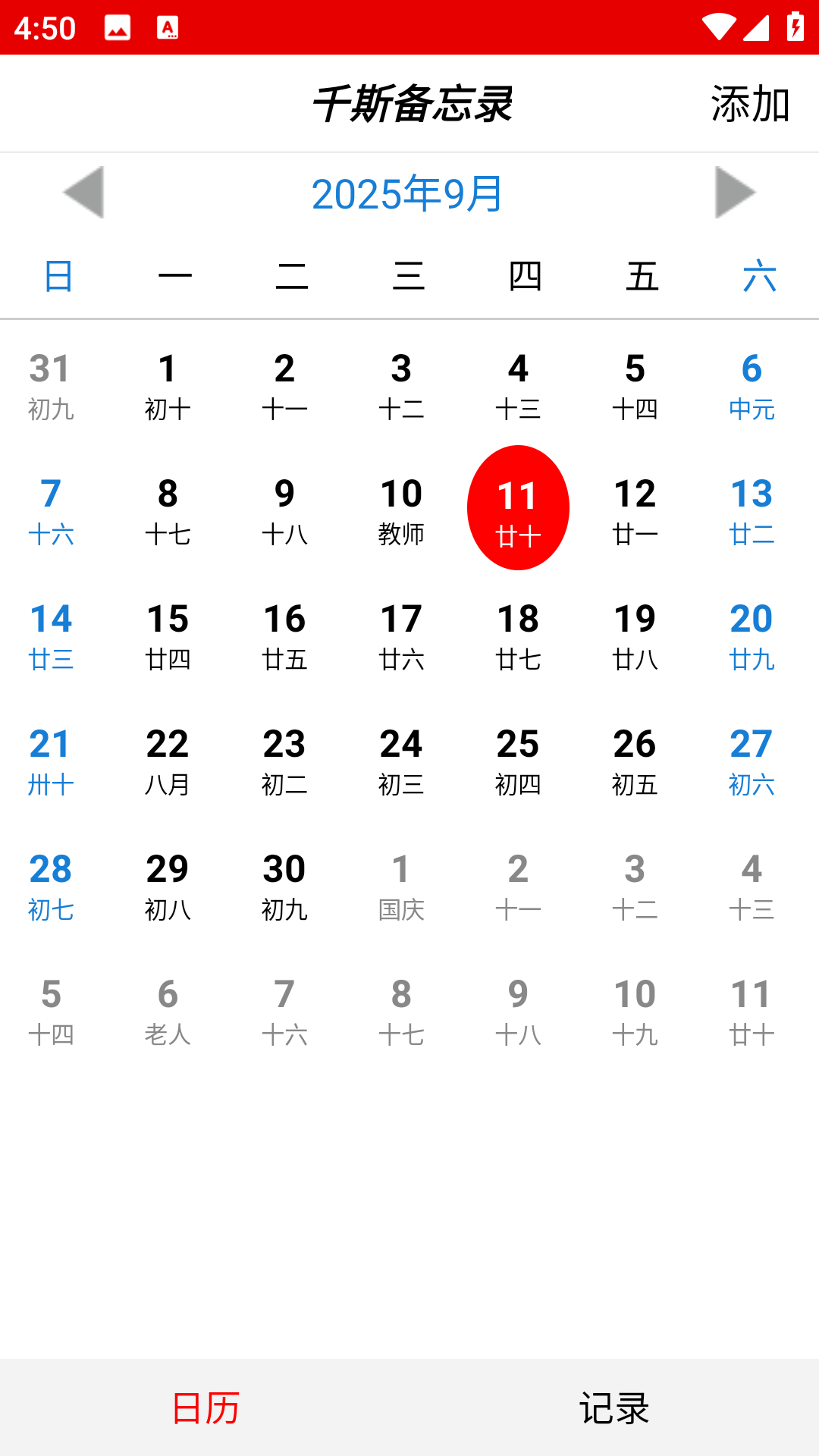Screen dimensions: 819x1456
Task: Tap 添加 to add a memo
Action: coord(751,104)
